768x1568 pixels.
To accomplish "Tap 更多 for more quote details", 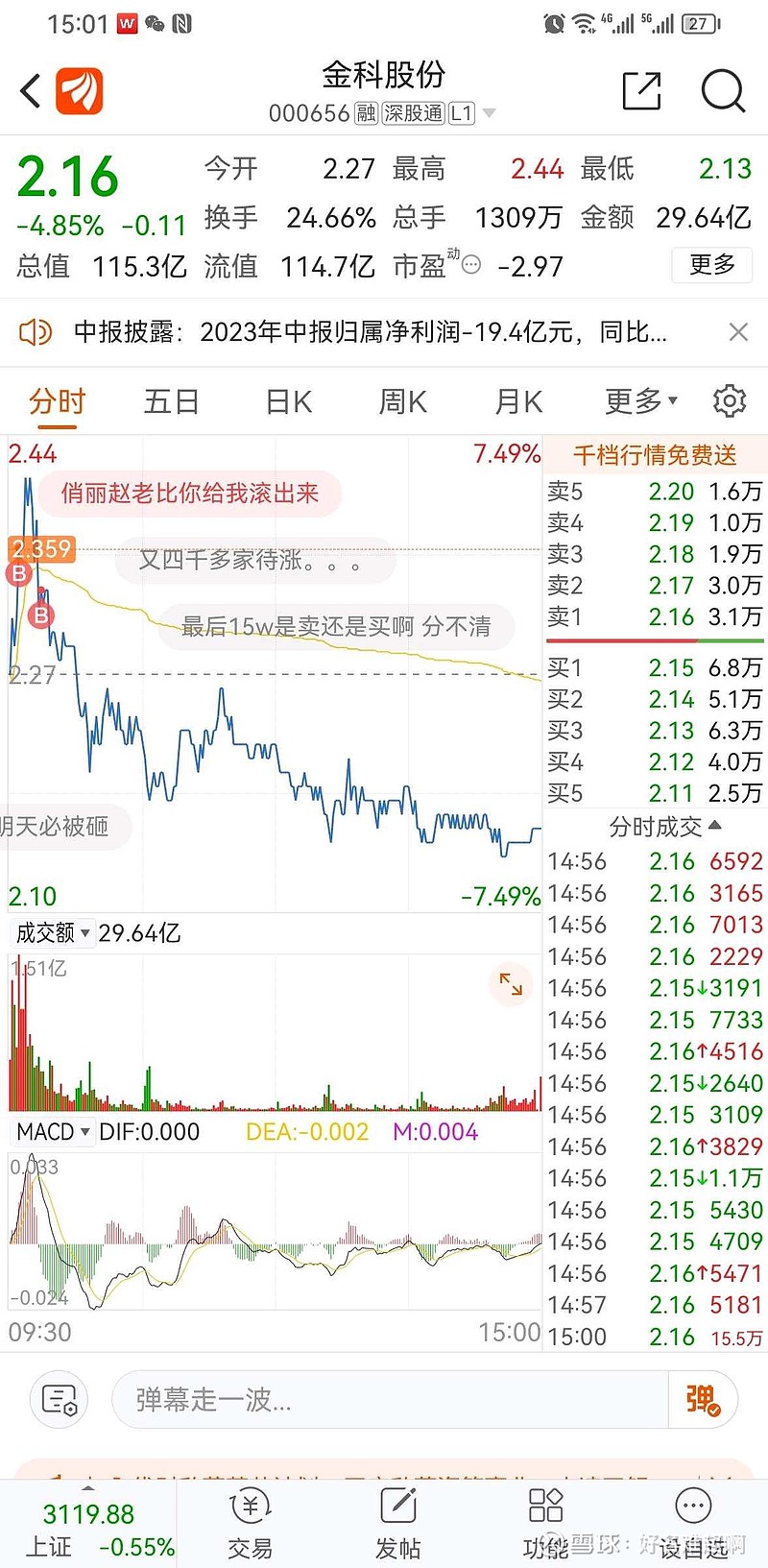I will [x=712, y=265].
